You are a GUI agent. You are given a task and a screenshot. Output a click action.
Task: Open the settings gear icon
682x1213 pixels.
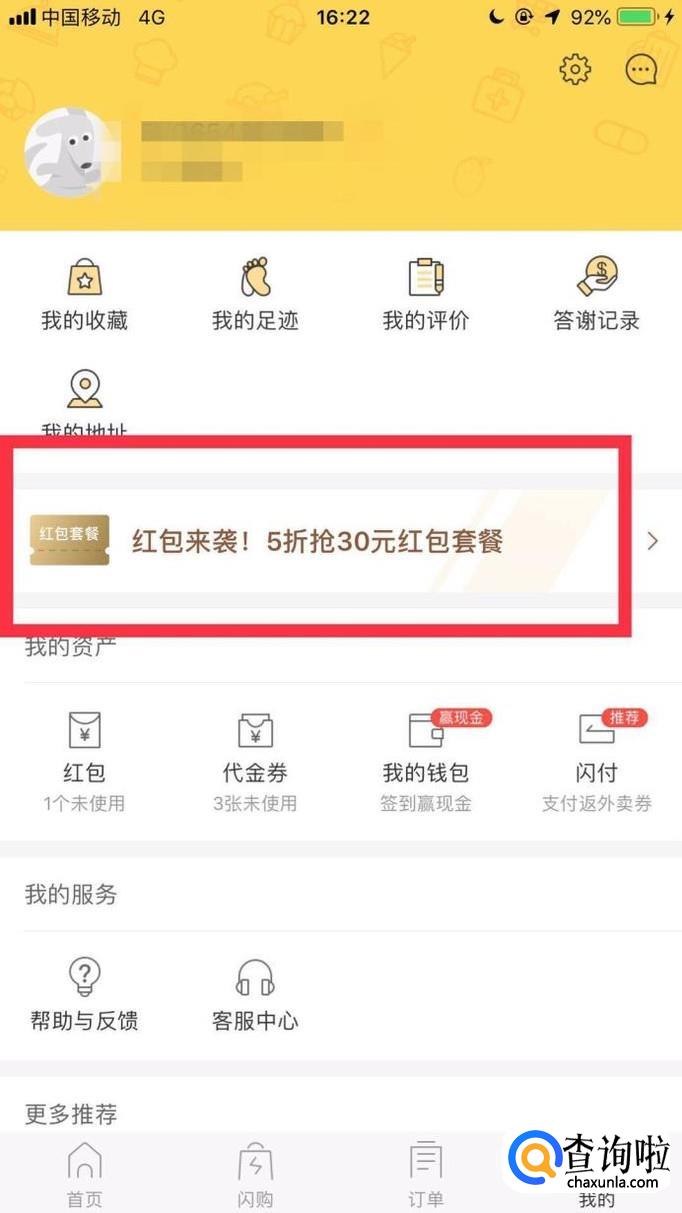575,69
